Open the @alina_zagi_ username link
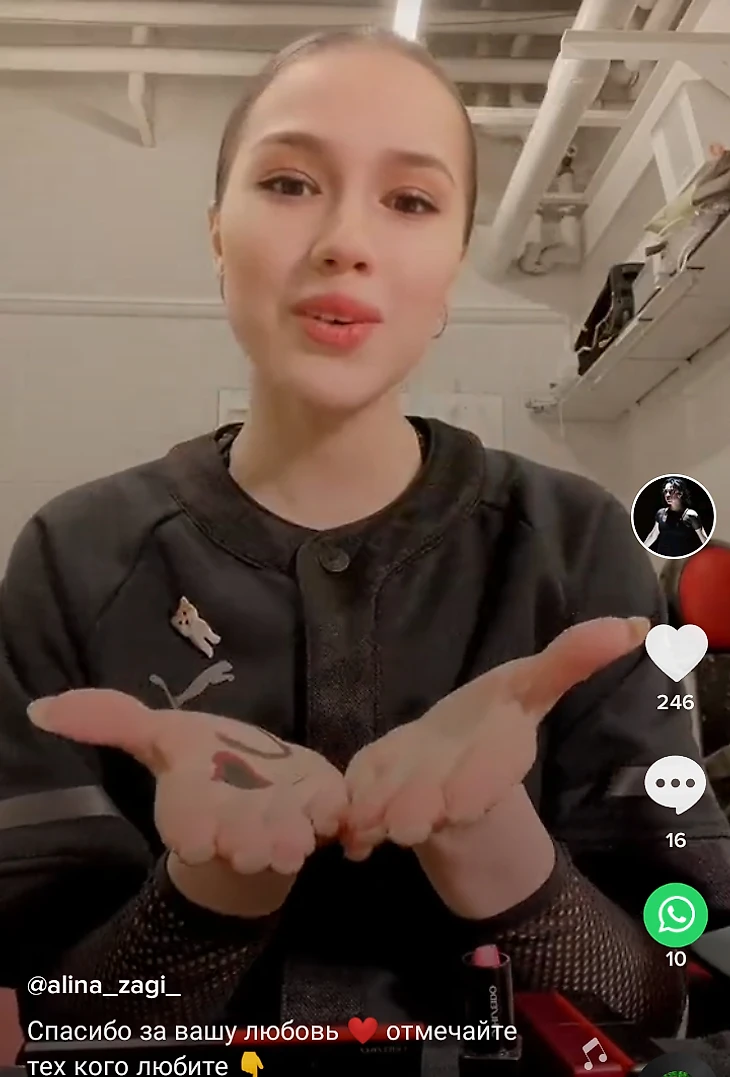The height and width of the screenshot is (1077, 730). (104, 985)
